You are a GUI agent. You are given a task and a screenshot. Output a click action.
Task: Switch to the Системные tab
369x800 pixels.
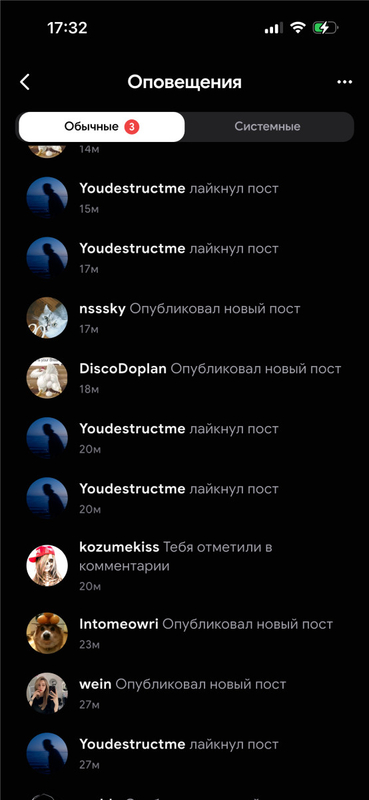267,127
